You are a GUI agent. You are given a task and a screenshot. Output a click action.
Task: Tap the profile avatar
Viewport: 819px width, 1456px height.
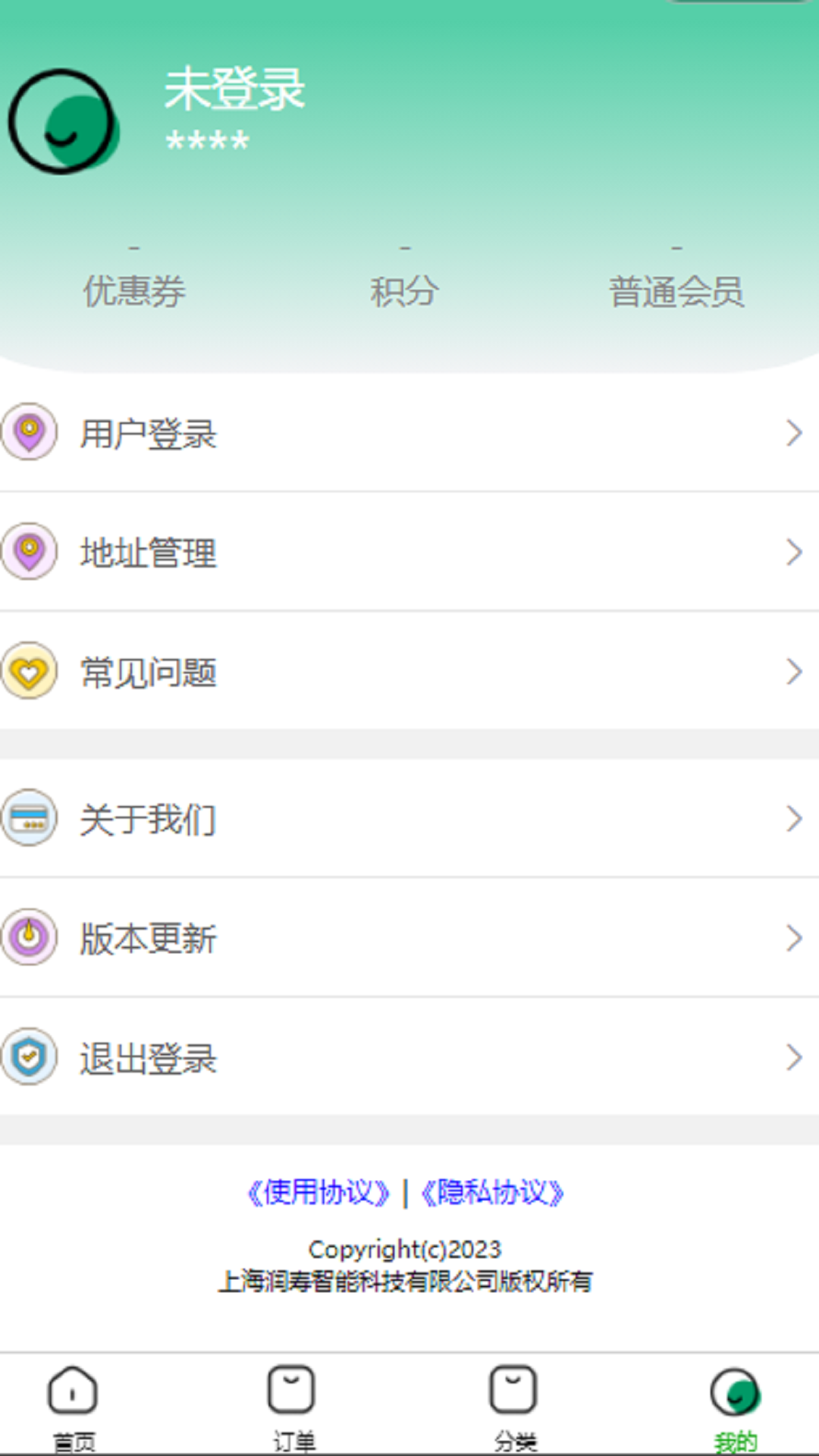coord(64,121)
